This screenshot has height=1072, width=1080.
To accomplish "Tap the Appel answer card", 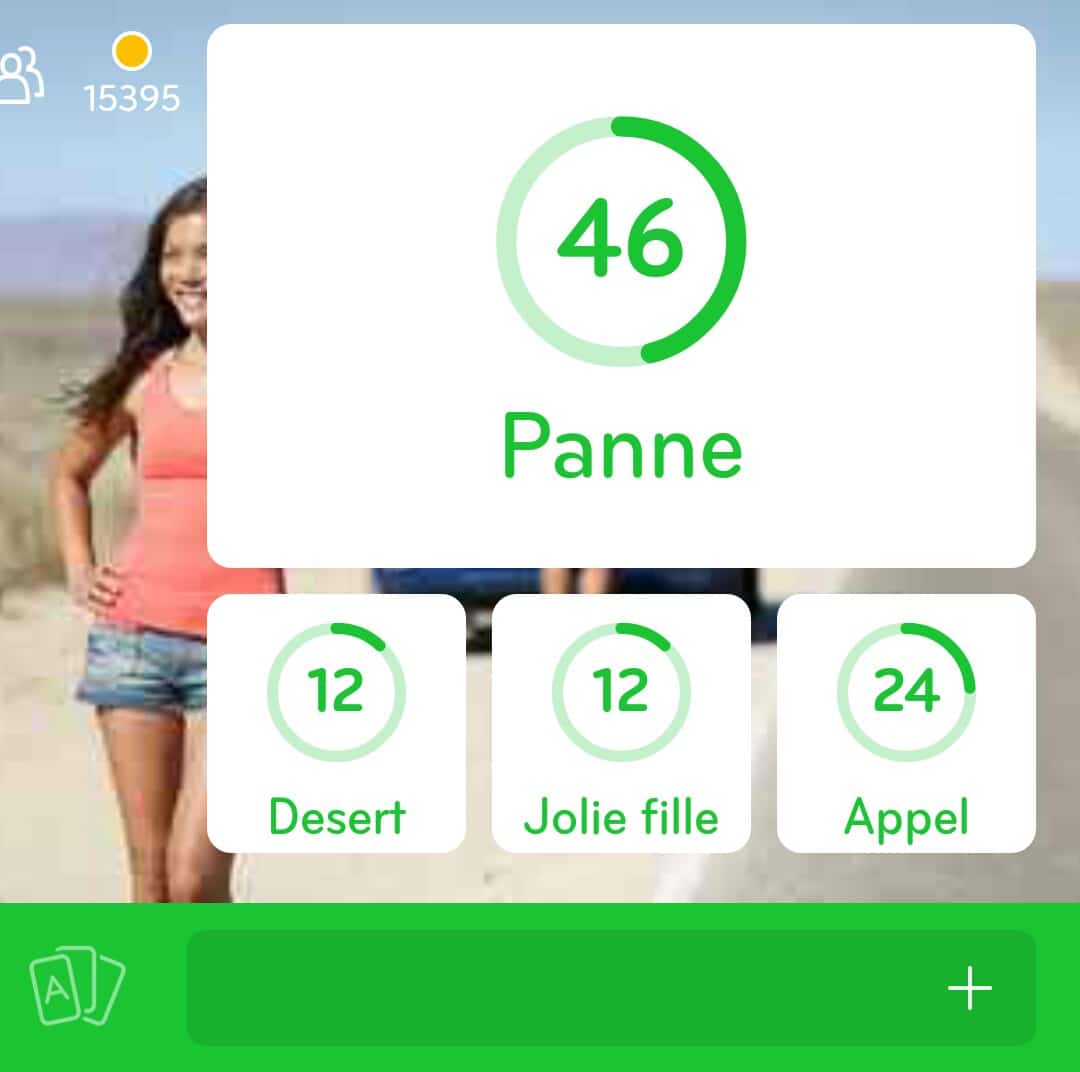I will point(906,723).
